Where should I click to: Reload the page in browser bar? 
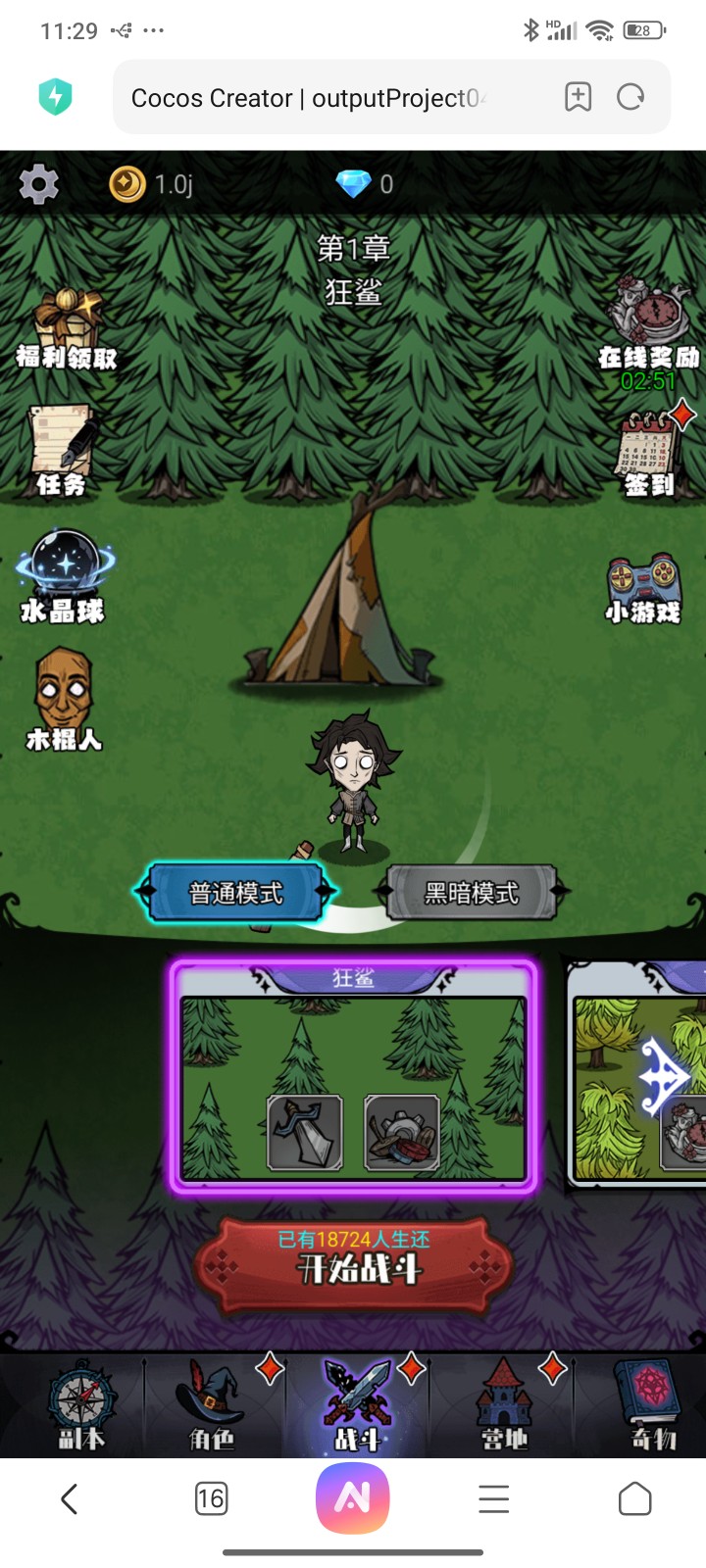(x=630, y=97)
